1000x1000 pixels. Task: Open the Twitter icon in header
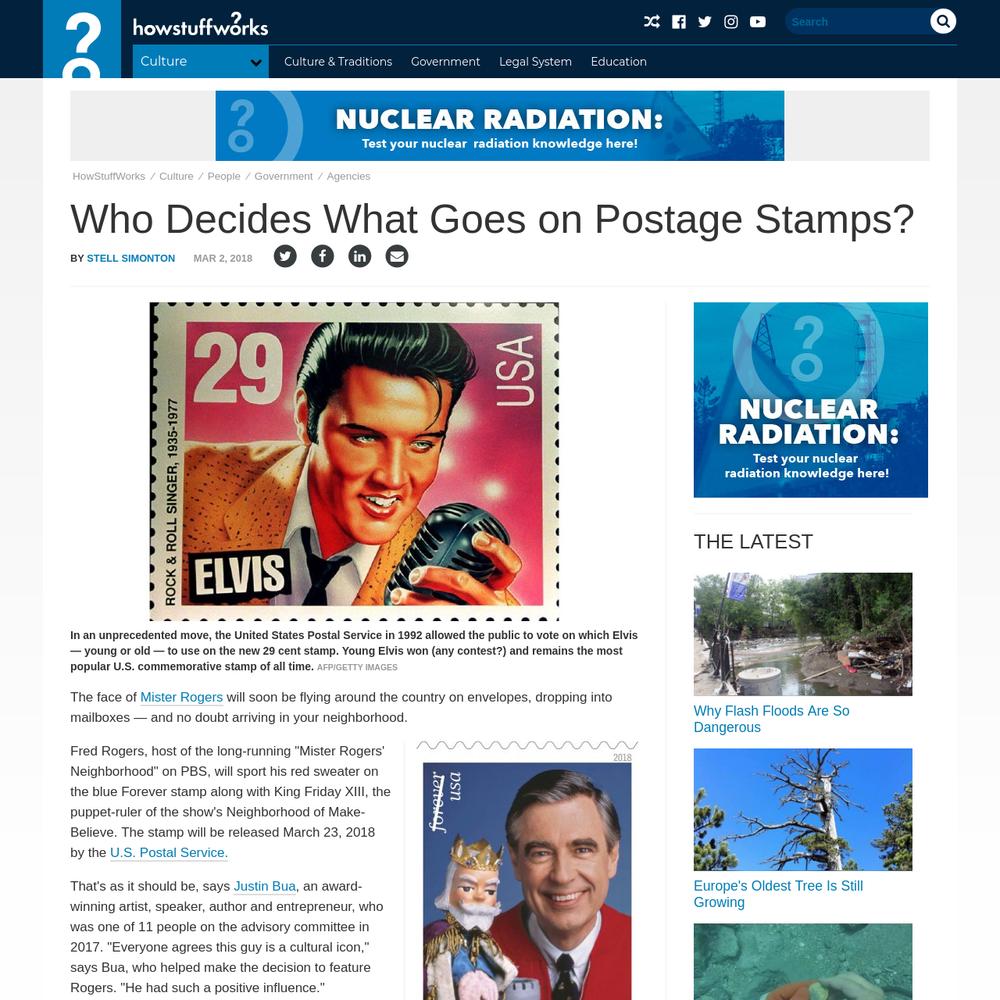[705, 21]
